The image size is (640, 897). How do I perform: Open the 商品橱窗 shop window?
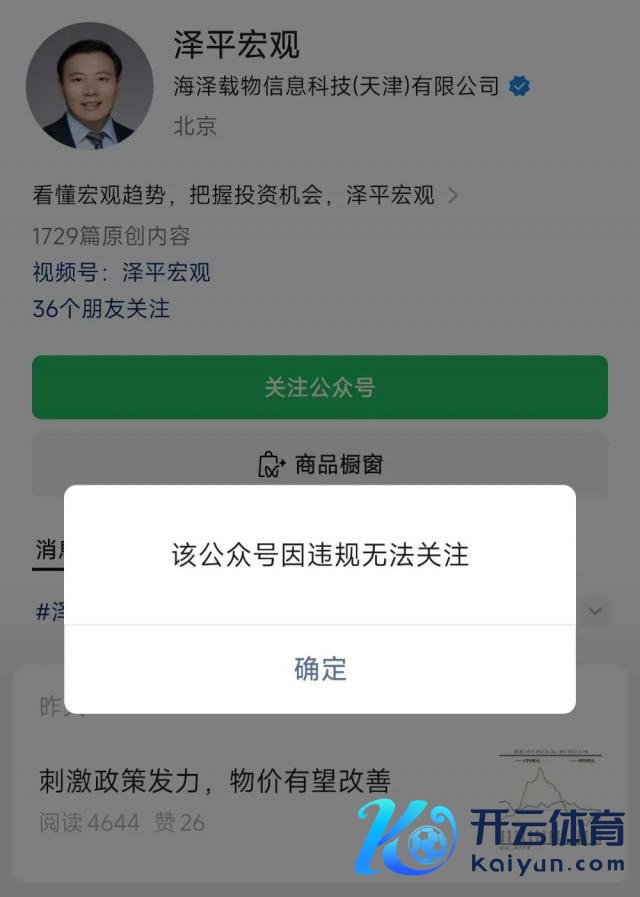click(x=320, y=464)
